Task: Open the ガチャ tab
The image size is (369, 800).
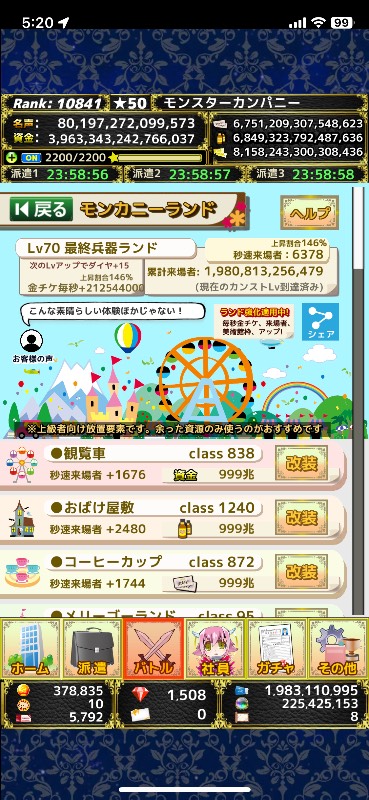Action: click(276, 648)
